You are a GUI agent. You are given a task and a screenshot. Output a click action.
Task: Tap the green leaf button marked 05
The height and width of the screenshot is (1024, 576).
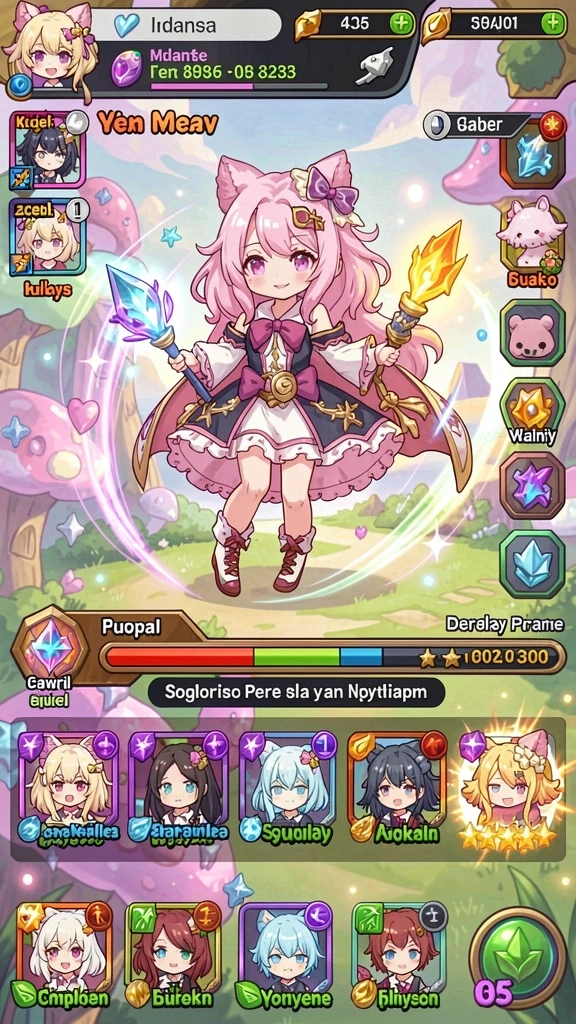tap(518, 955)
